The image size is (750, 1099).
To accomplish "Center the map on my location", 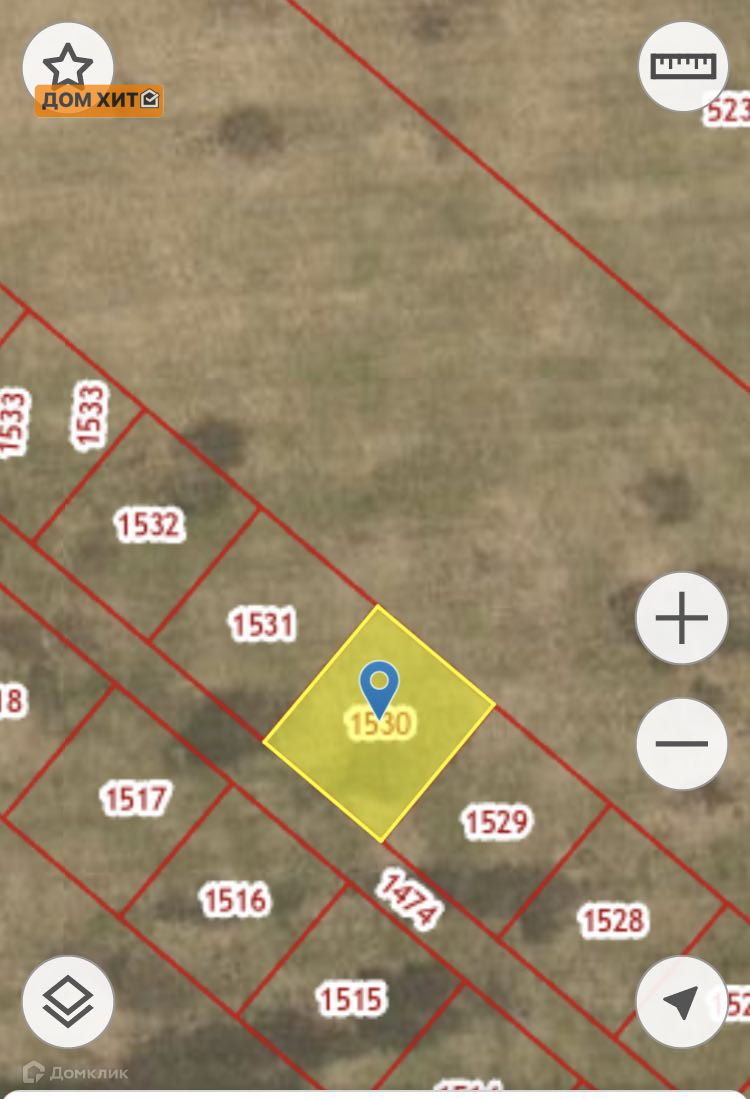I will [682, 1001].
